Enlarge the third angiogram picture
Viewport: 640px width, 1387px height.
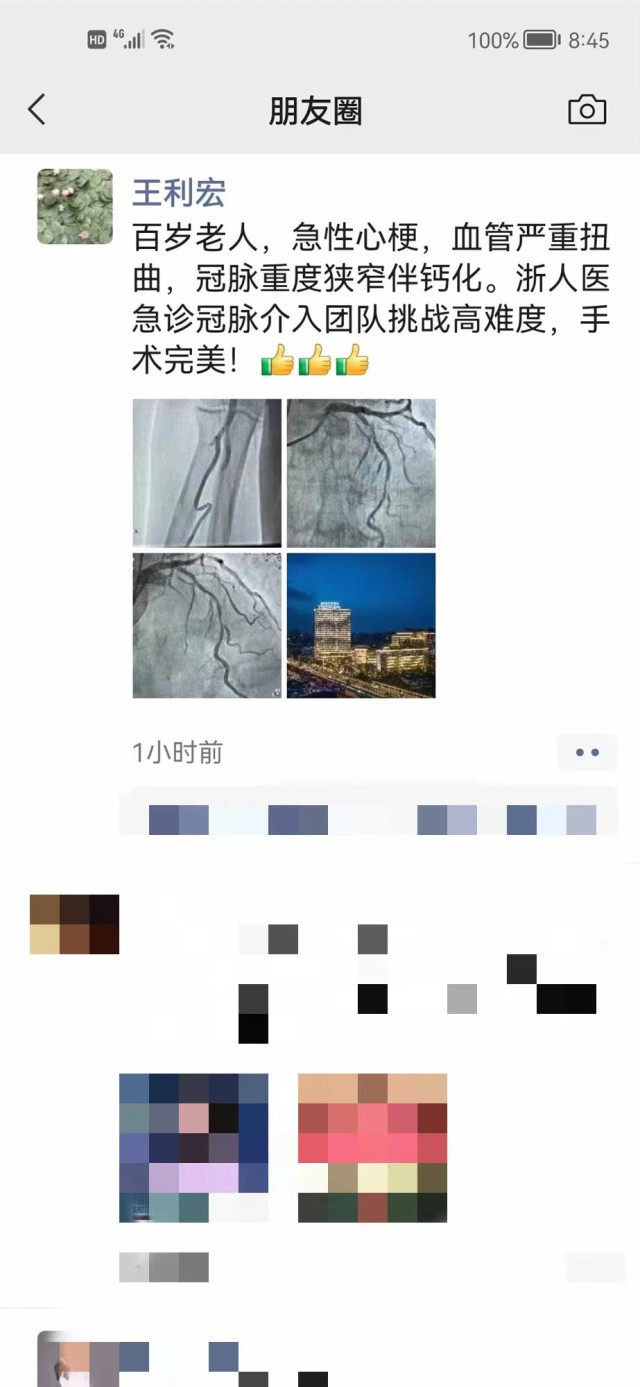point(207,625)
